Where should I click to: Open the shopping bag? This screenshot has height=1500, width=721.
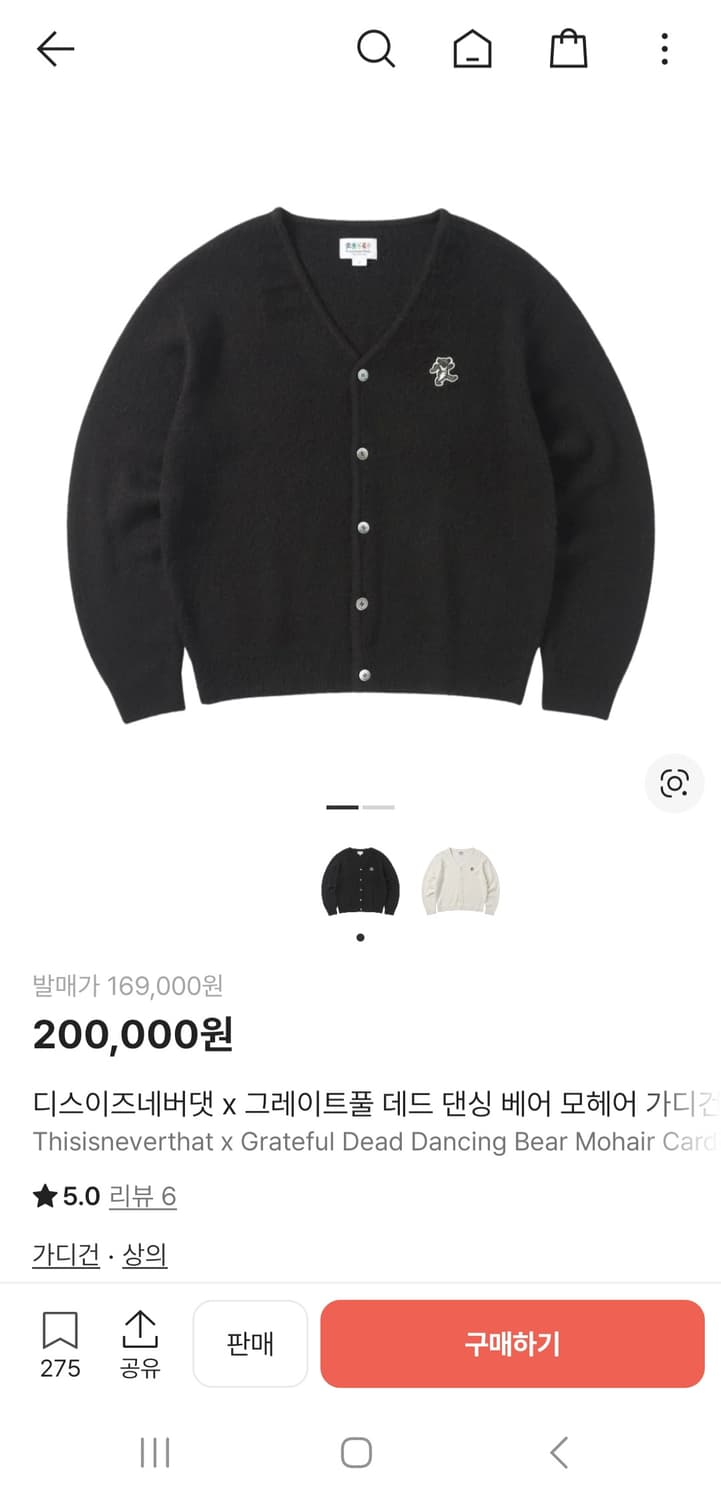[x=568, y=47]
